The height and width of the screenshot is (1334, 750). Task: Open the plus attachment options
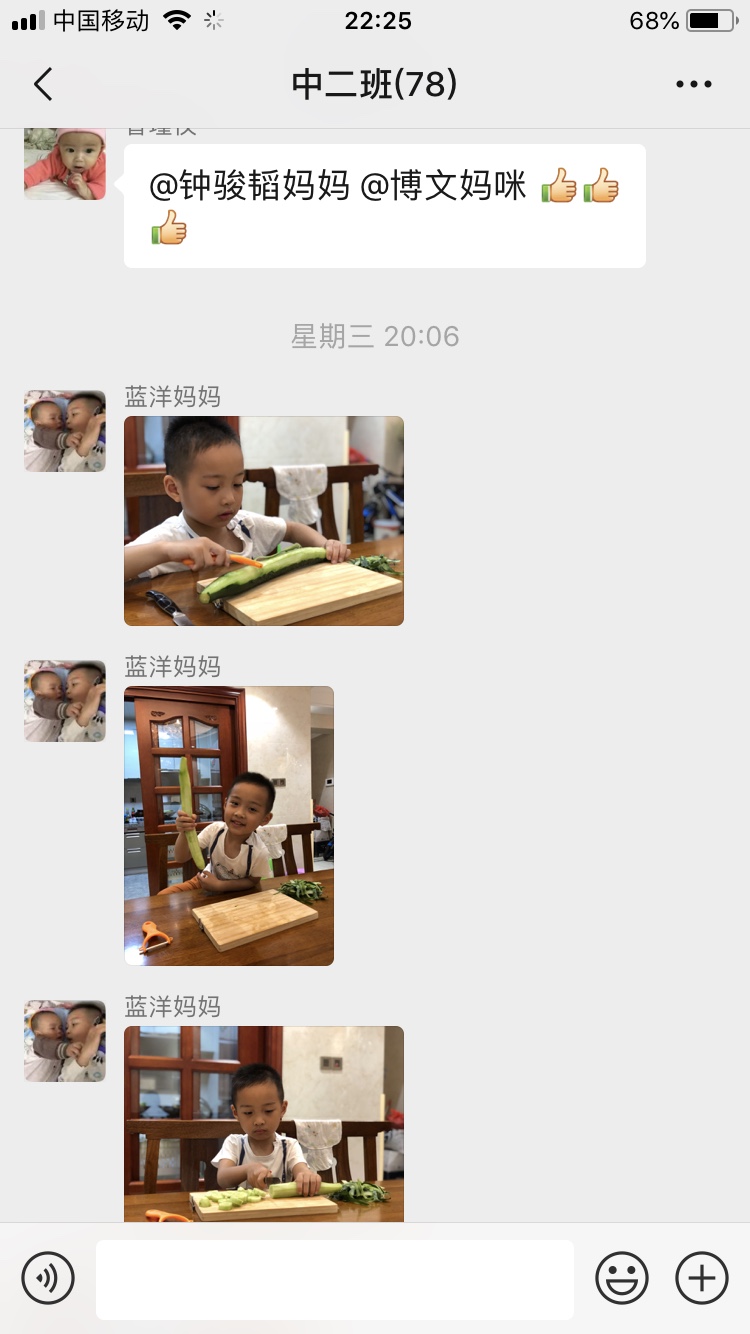click(702, 1278)
